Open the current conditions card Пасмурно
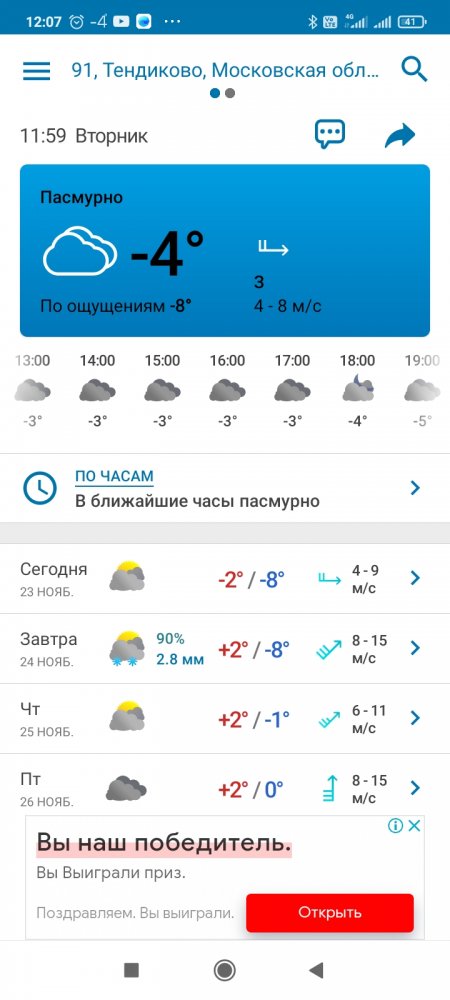This screenshot has height=1000, width=450. click(x=225, y=251)
